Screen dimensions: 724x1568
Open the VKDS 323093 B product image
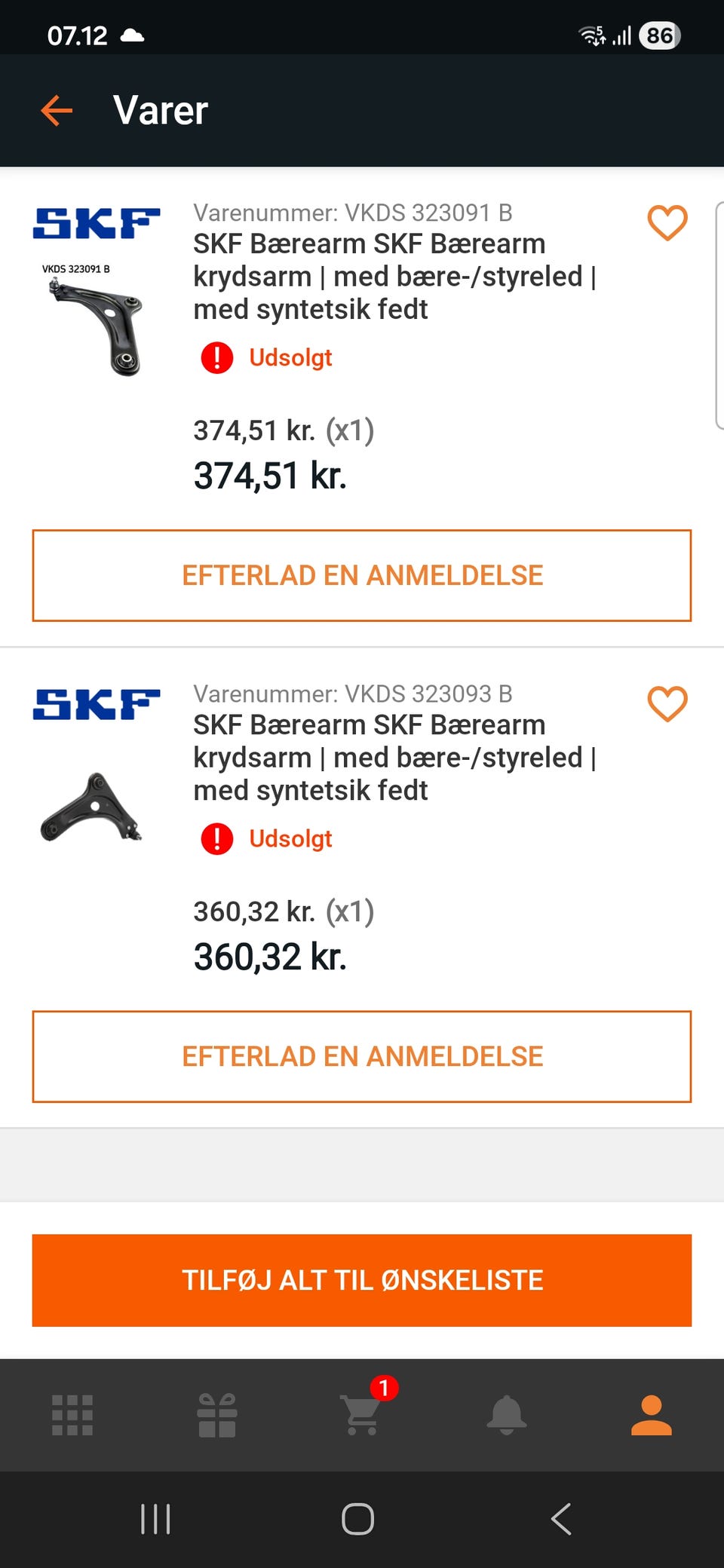(x=92, y=807)
